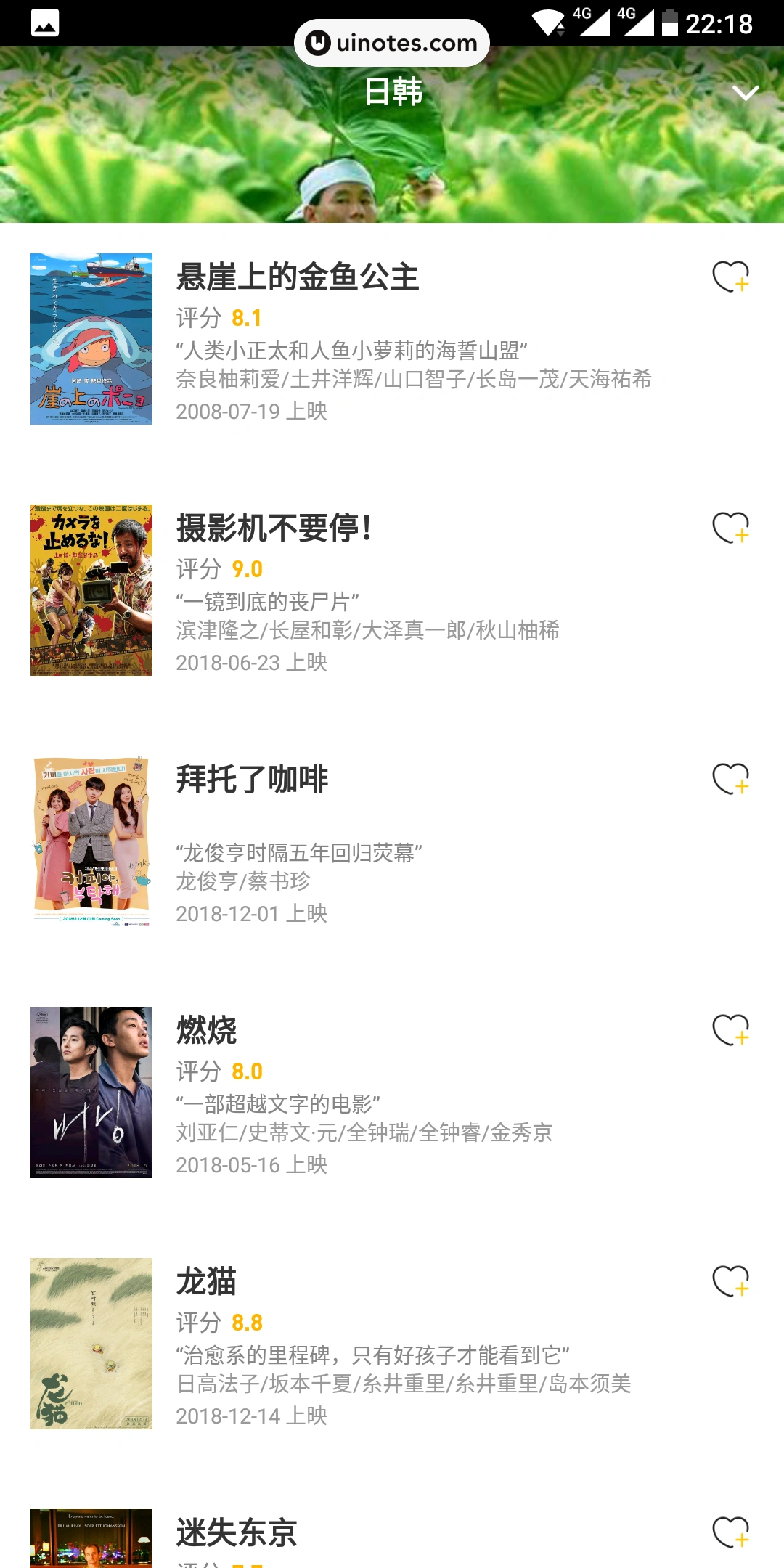View details for 摄影机不要停!
Screen dimensions: 784x1568
click(x=274, y=528)
